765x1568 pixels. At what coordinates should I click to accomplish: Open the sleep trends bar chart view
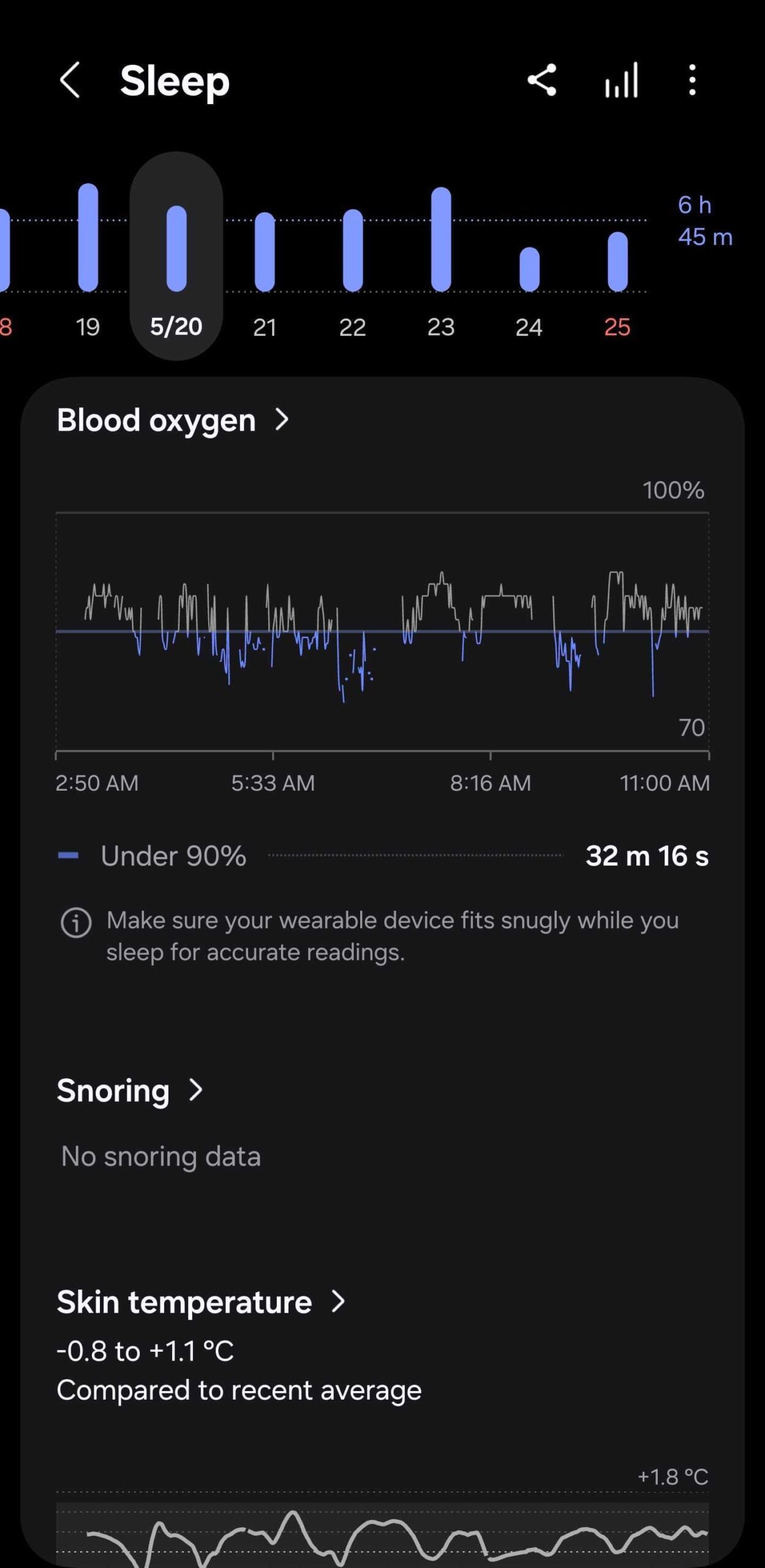pos(620,81)
